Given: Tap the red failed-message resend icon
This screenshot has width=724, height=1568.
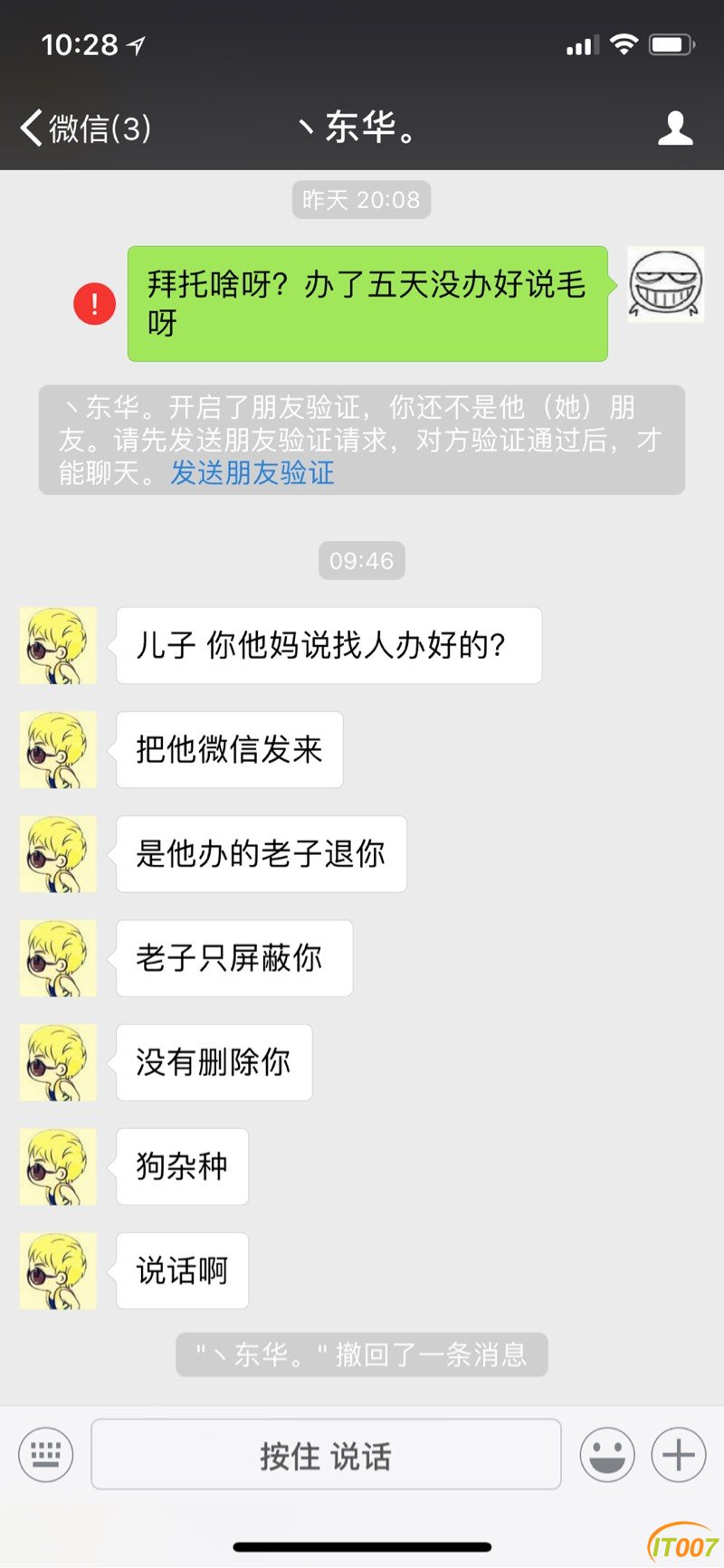Looking at the screenshot, I should [94, 303].
